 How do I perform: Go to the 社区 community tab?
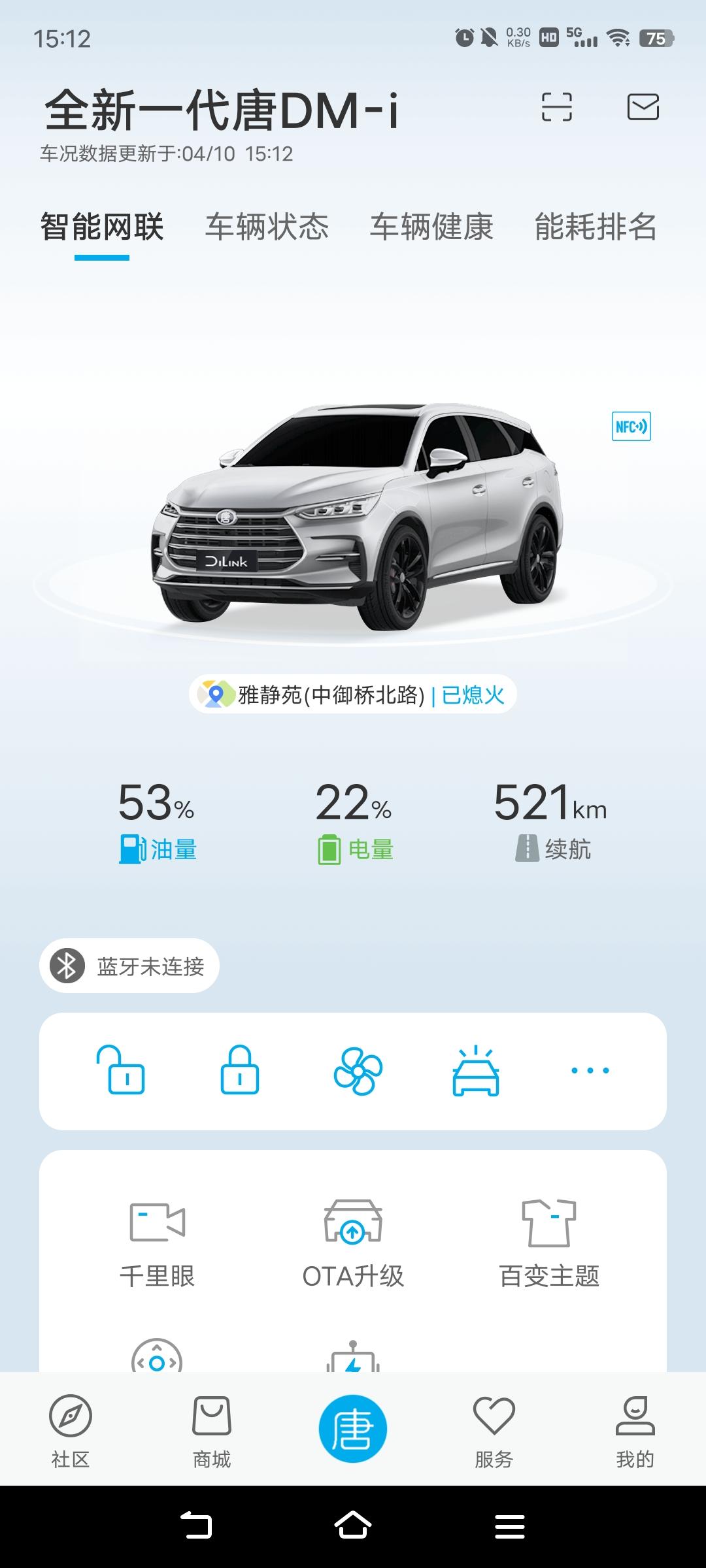pyautogui.click(x=71, y=1431)
